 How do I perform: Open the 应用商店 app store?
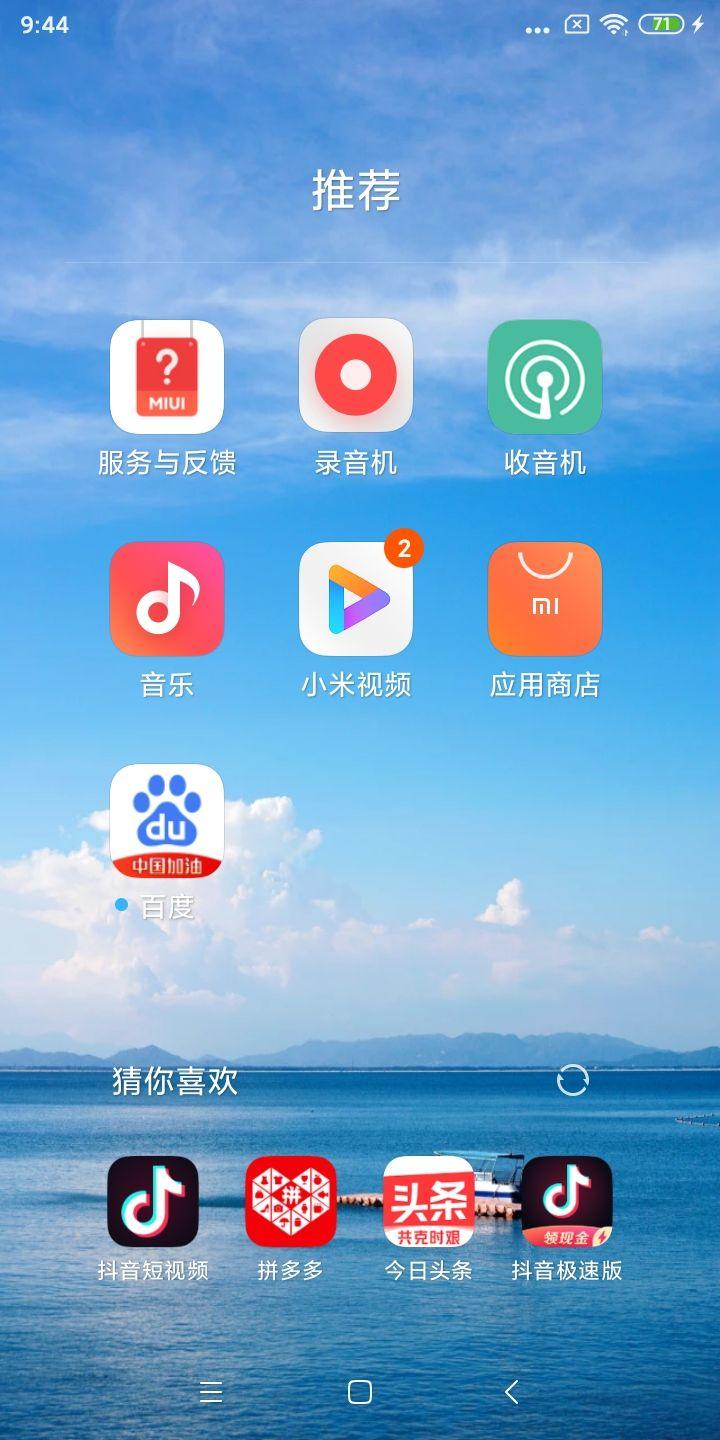tap(545, 599)
